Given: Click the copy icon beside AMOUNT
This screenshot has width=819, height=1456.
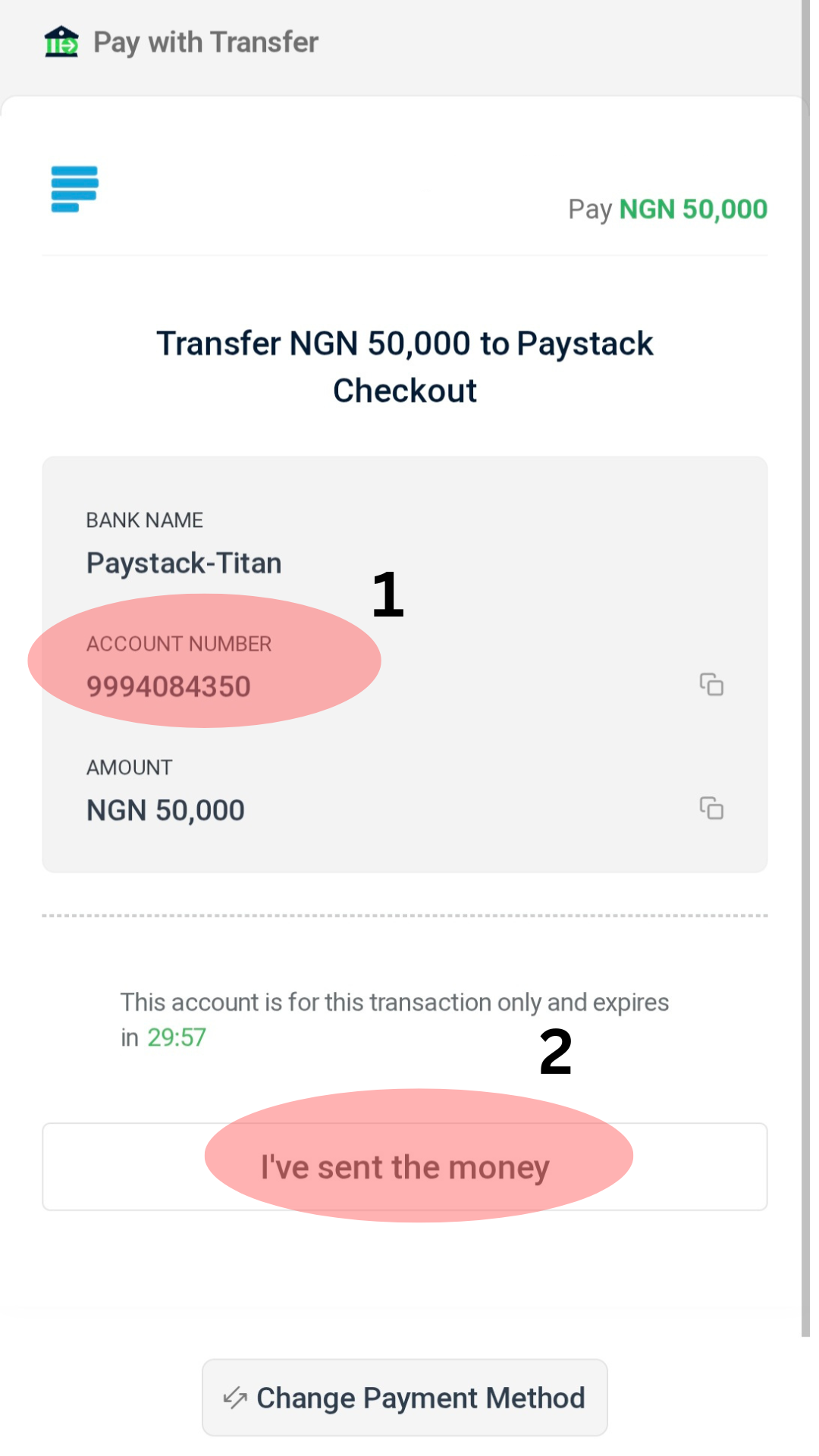Looking at the screenshot, I should (x=710, y=809).
